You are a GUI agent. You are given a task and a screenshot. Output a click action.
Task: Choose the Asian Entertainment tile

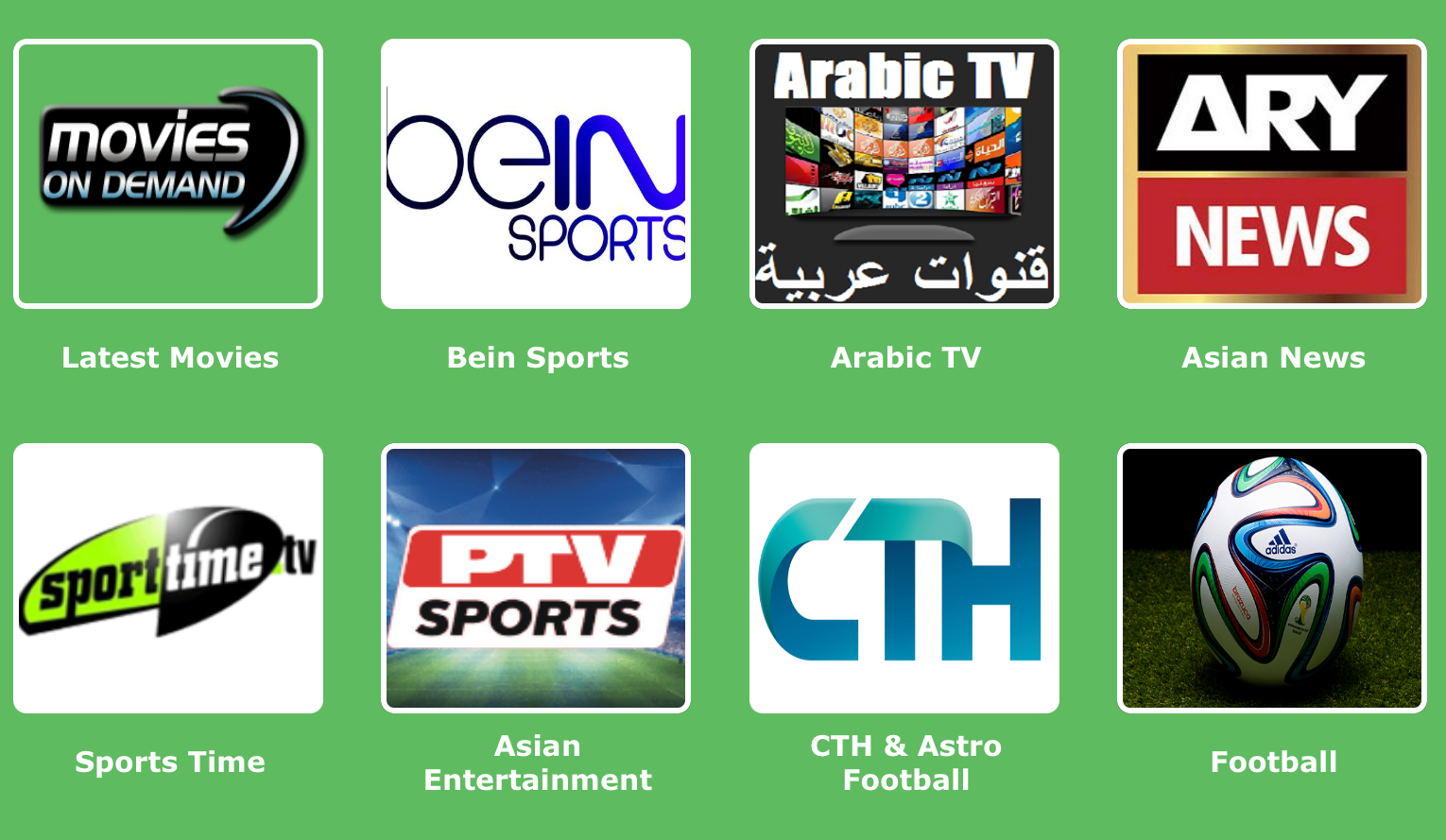click(x=536, y=578)
